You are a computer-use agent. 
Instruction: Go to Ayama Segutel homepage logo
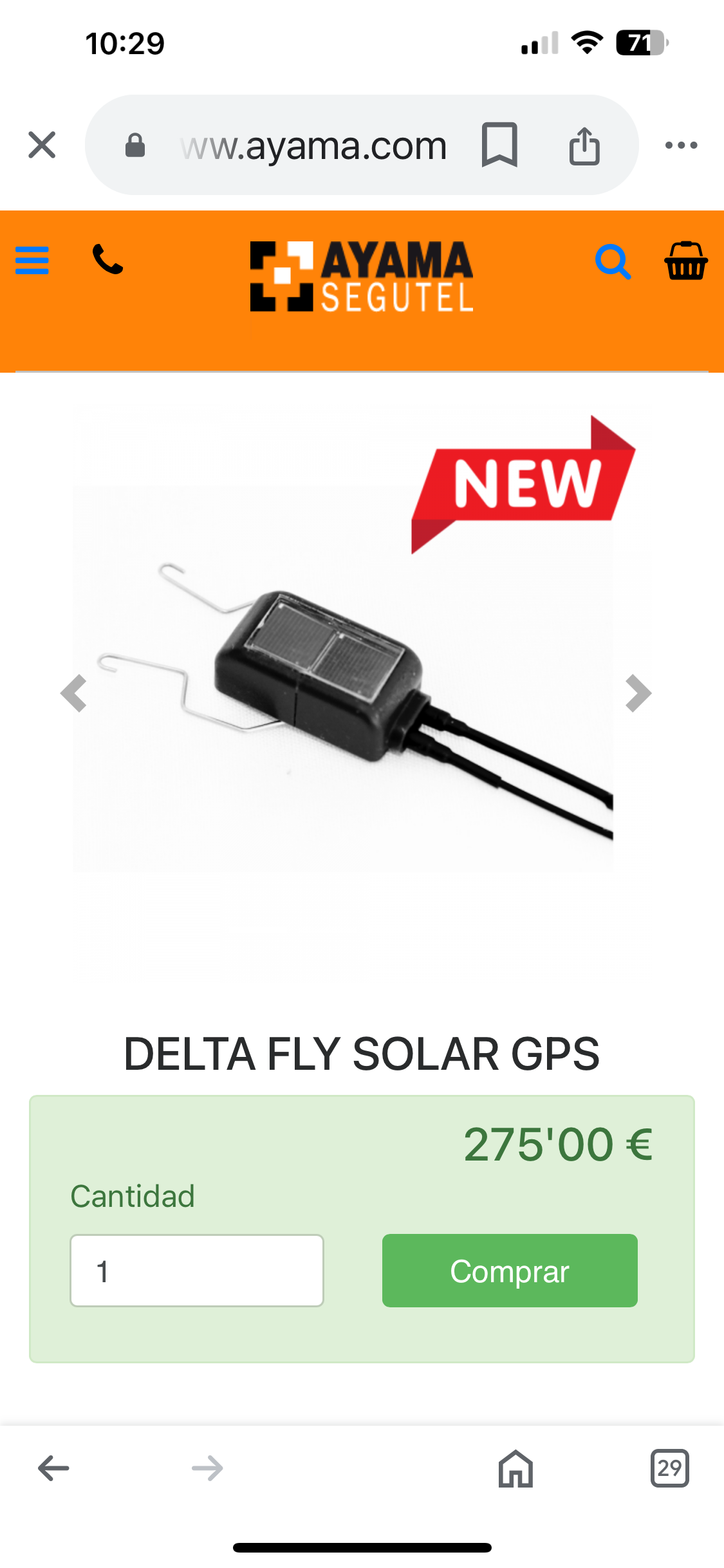coord(362,277)
